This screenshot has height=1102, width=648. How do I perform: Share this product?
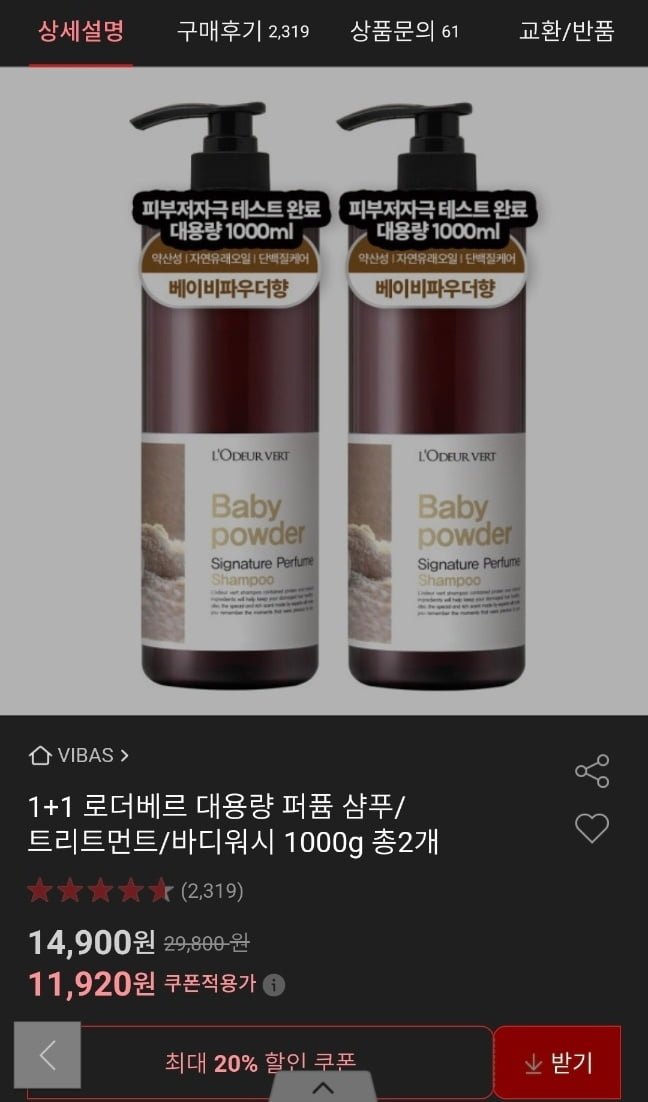point(592,771)
